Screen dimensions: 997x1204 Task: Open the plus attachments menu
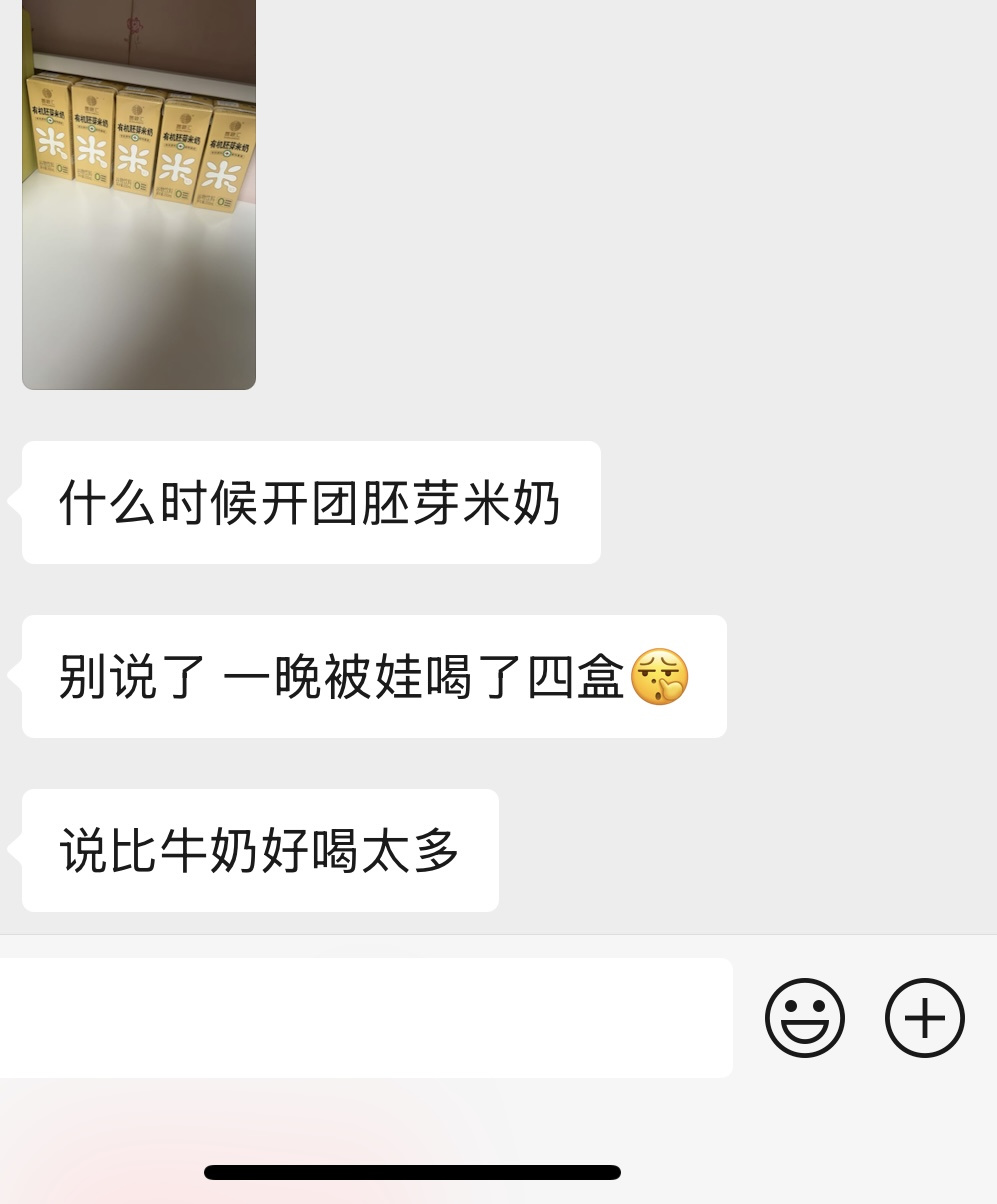(925, 1018)
